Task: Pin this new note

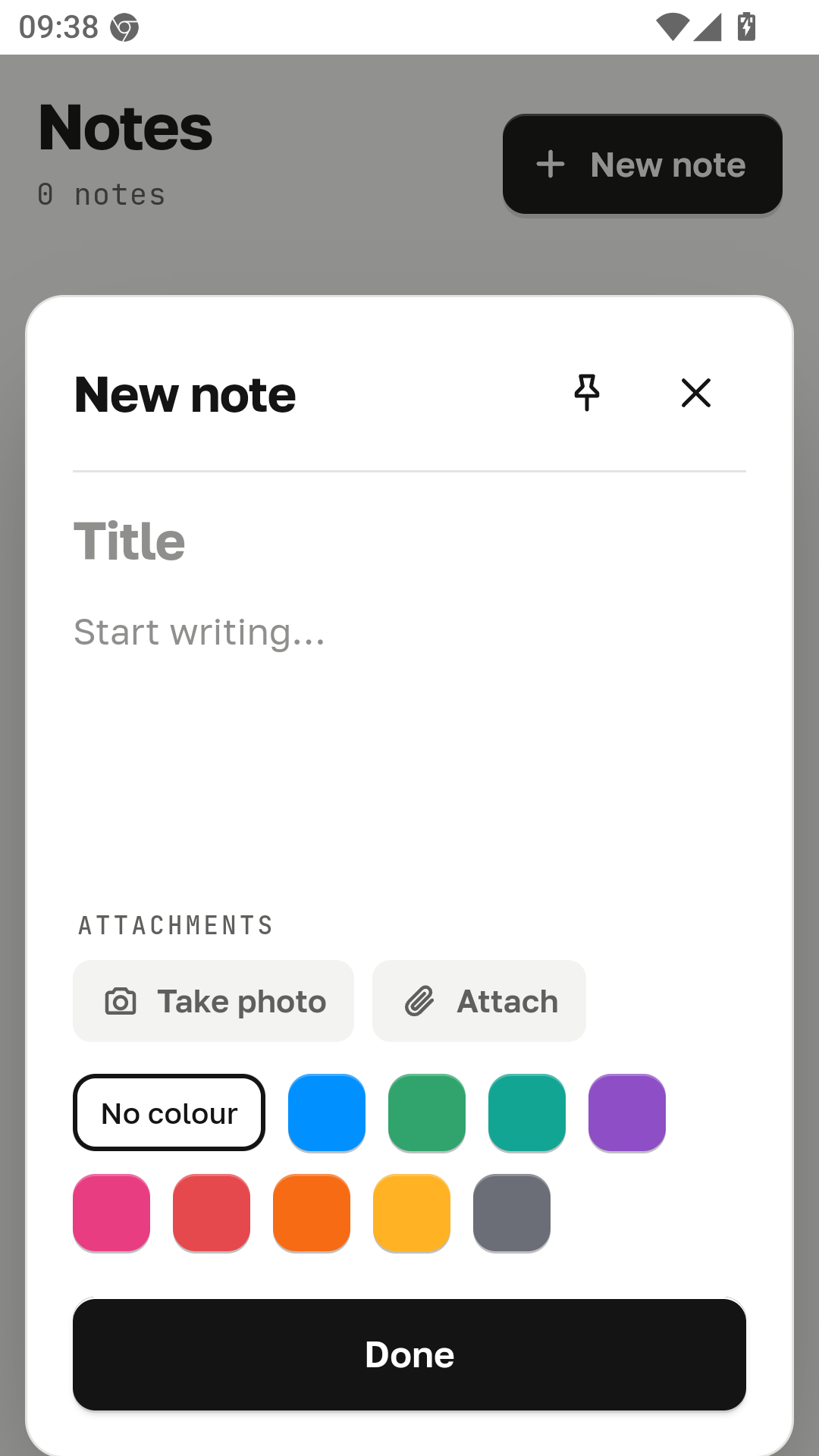Action: 587,393
